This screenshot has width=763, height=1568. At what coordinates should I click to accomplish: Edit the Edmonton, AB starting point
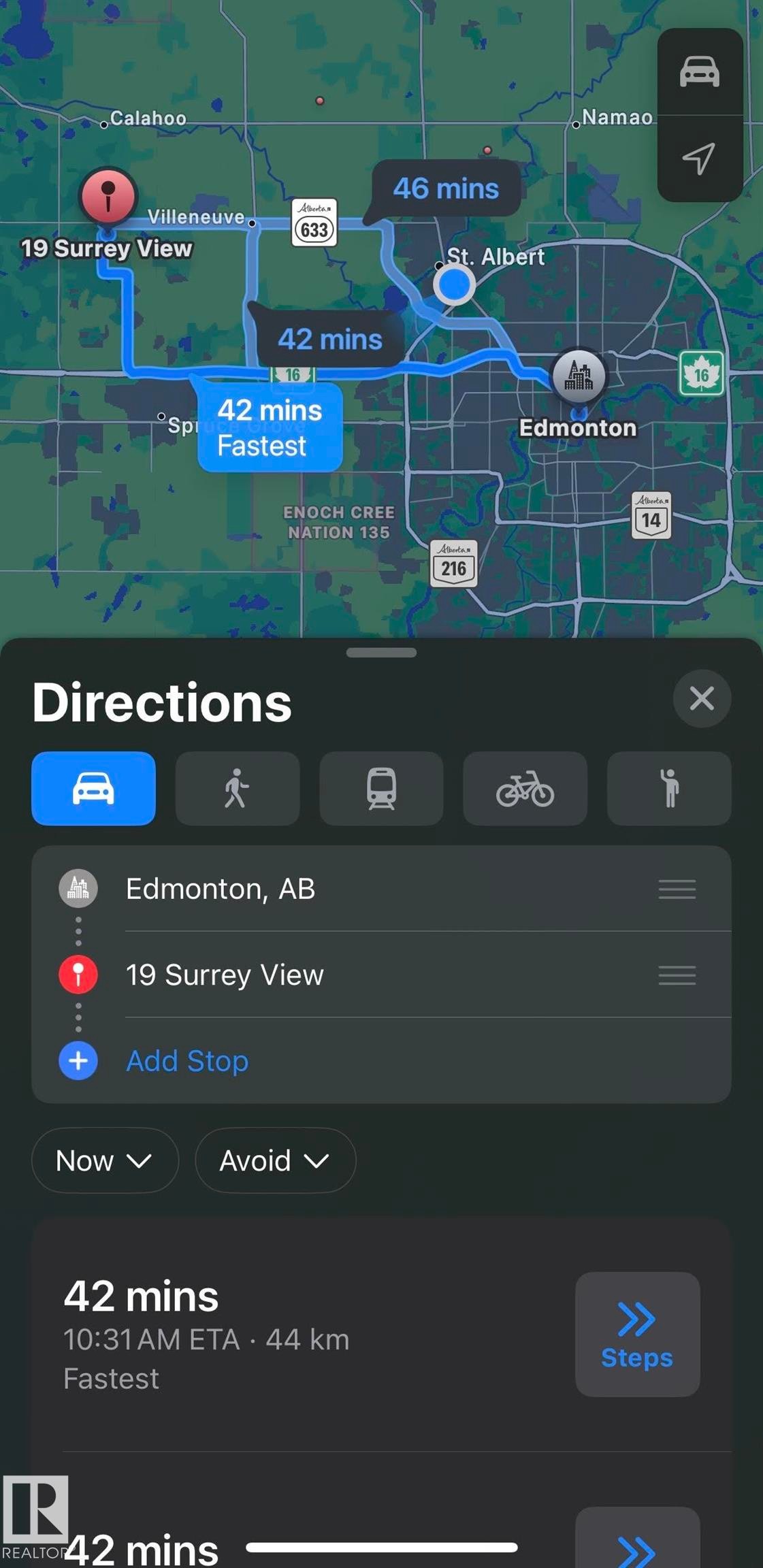221,889
